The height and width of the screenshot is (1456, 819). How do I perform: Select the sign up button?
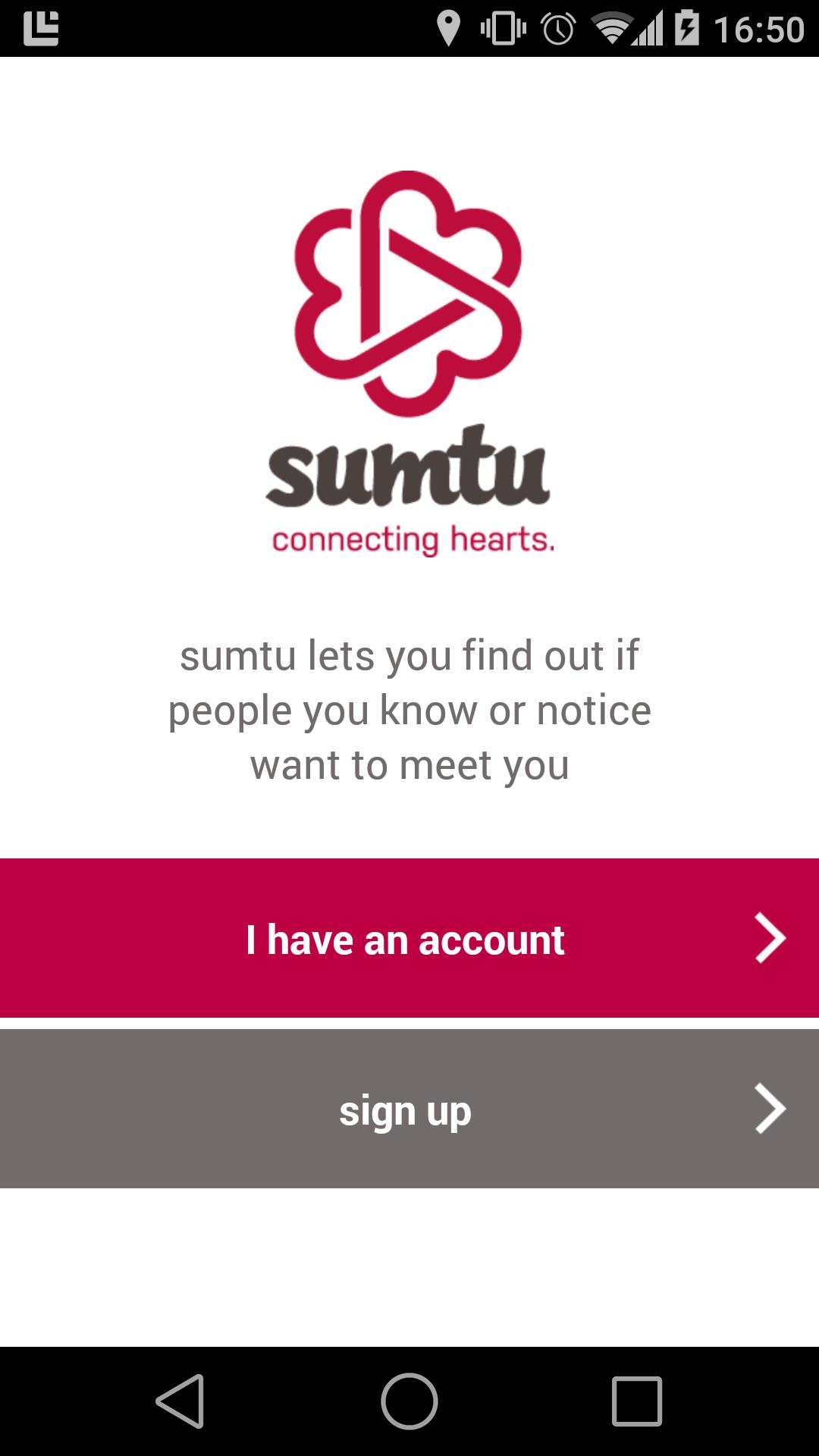point(409,1109)
